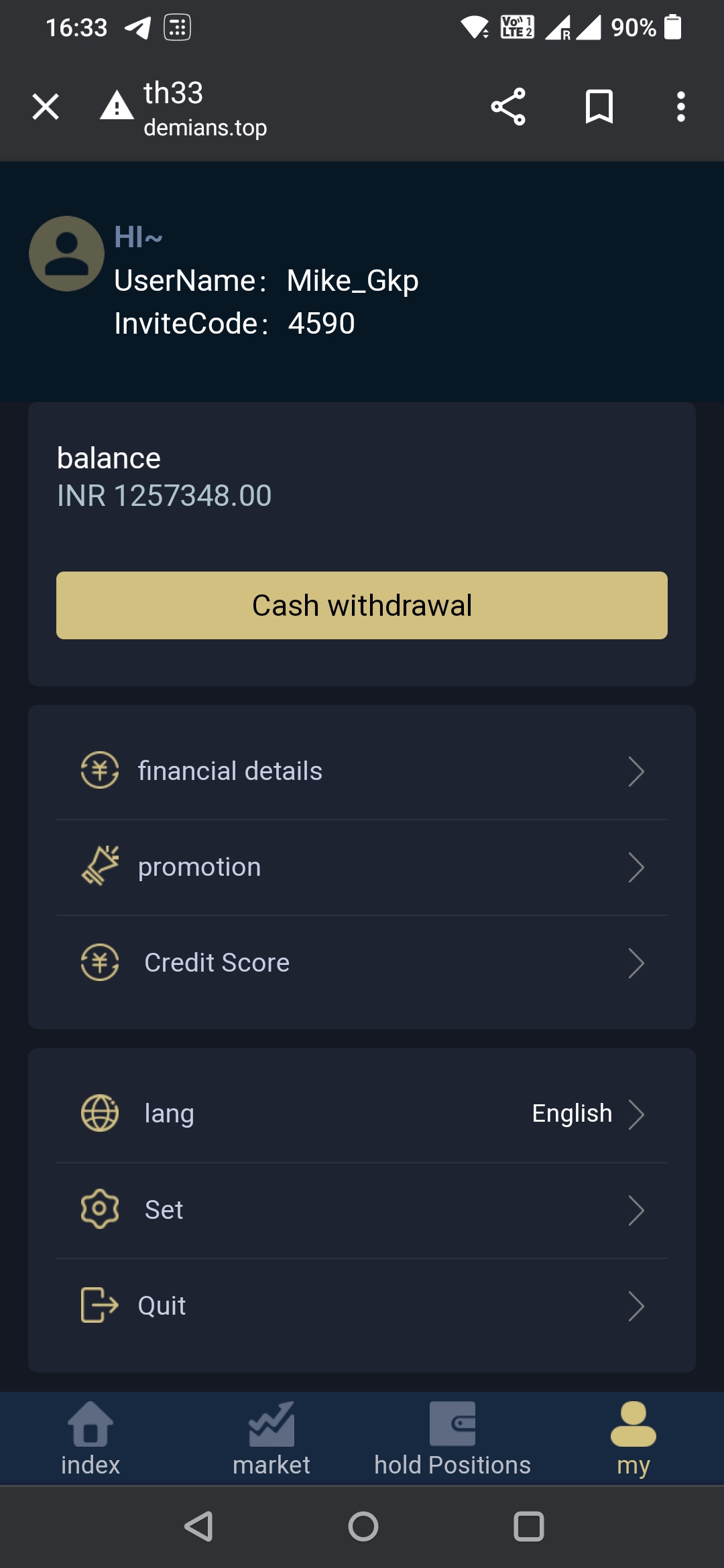Open the Set settings row
This screenshot has height=1568, width=724.
pyautogui.click(x=362, y=1210)
